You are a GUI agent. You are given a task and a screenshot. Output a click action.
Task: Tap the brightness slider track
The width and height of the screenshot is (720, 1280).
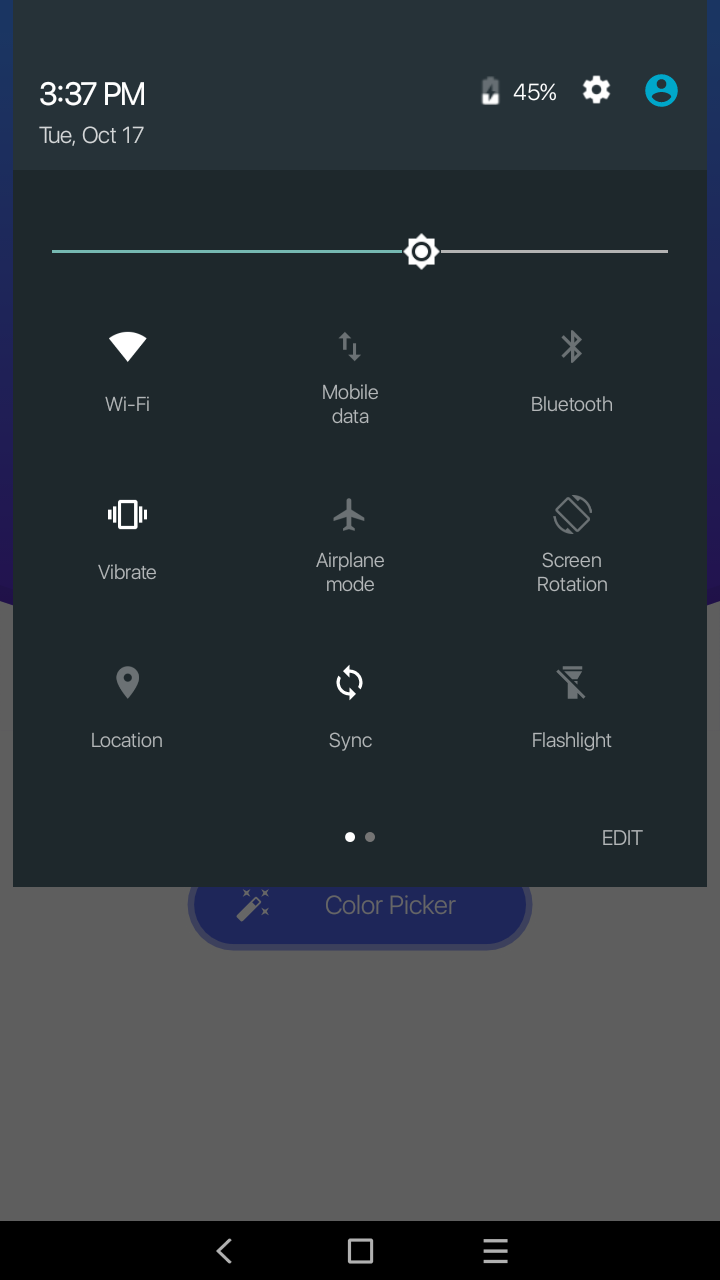pos(360,251)
